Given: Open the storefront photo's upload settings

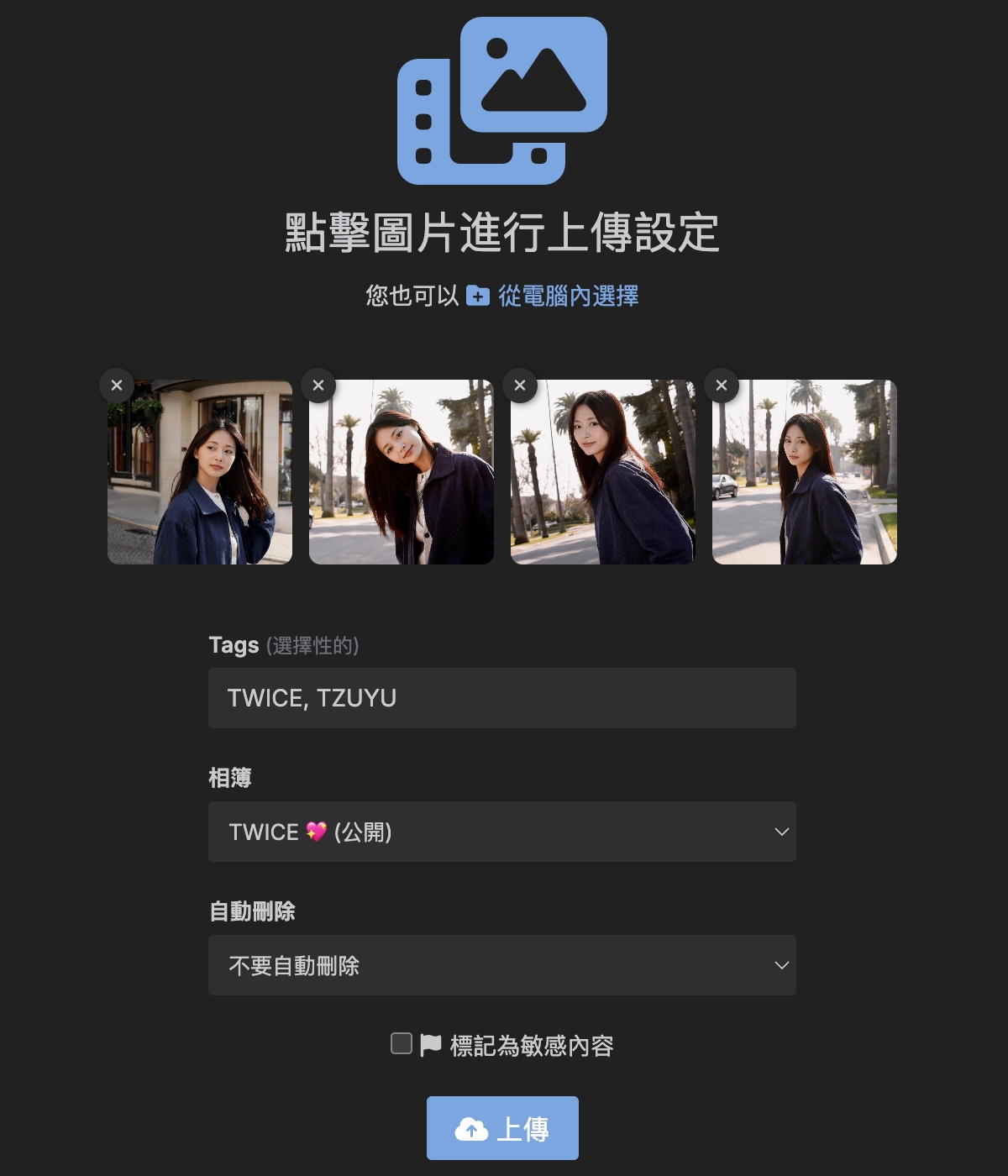Looking at the screenshot, I should 200,472.
